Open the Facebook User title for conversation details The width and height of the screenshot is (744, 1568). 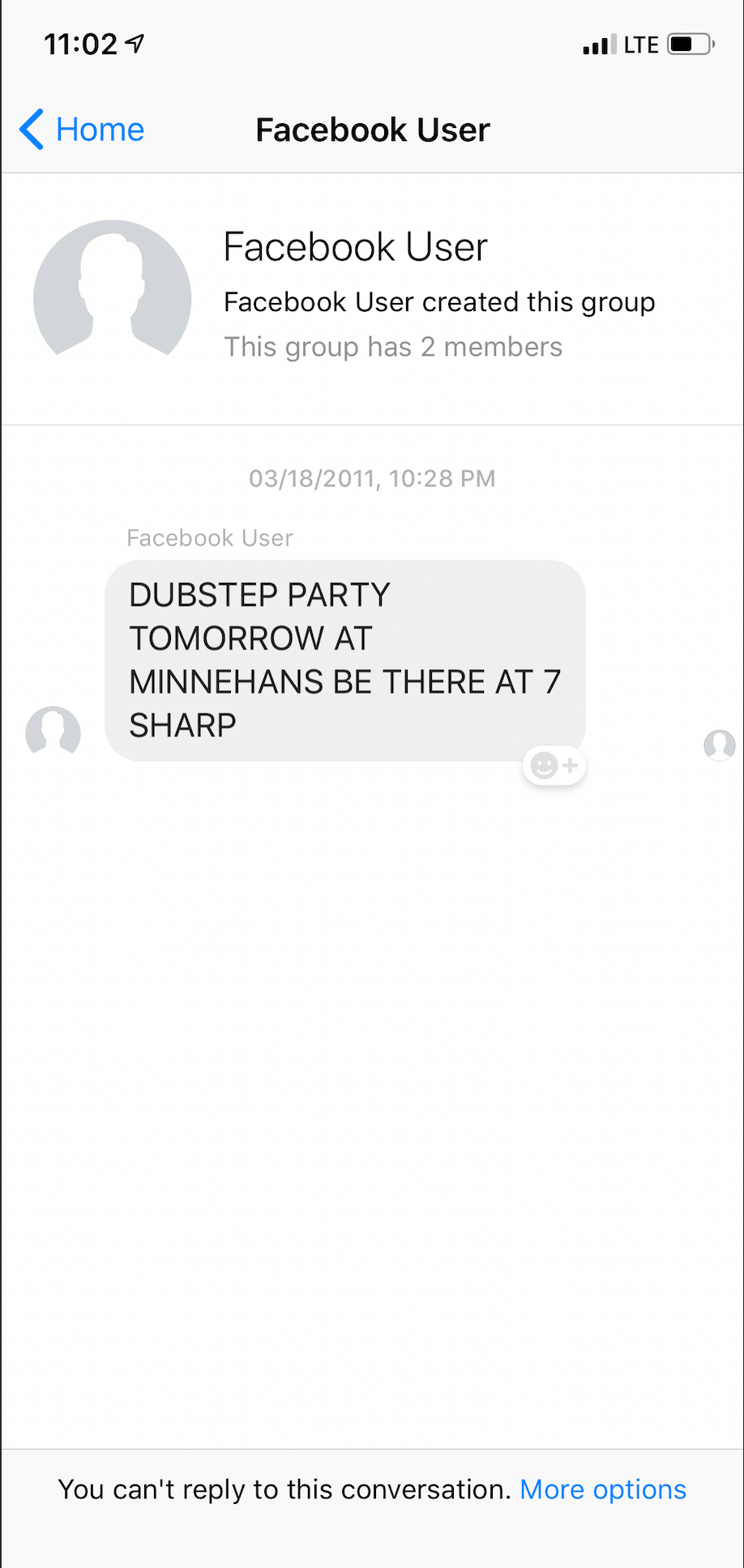372,130
